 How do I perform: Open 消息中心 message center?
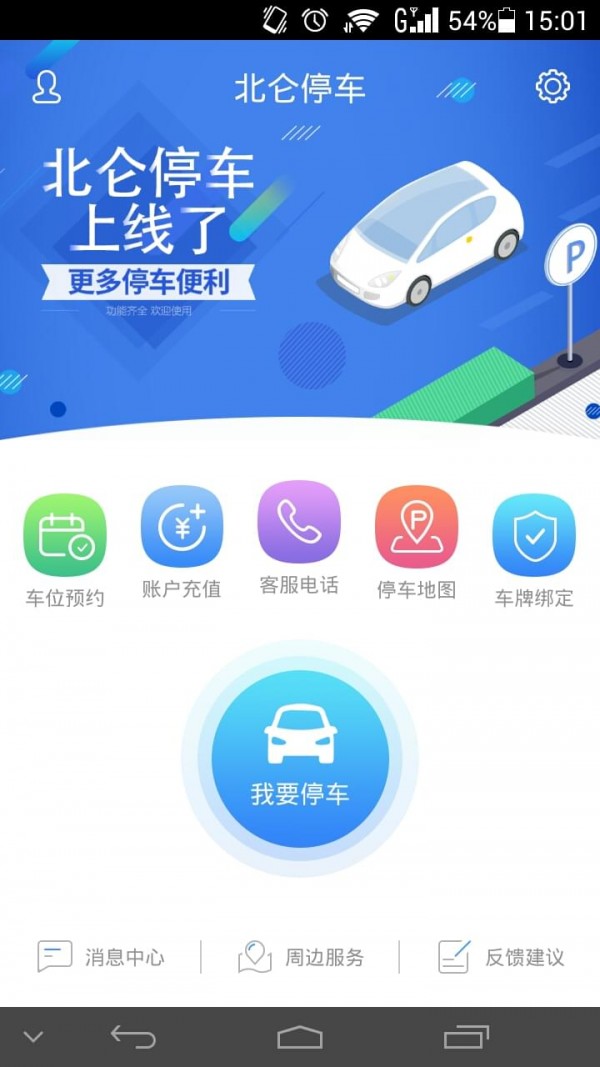tap(101, 957)
